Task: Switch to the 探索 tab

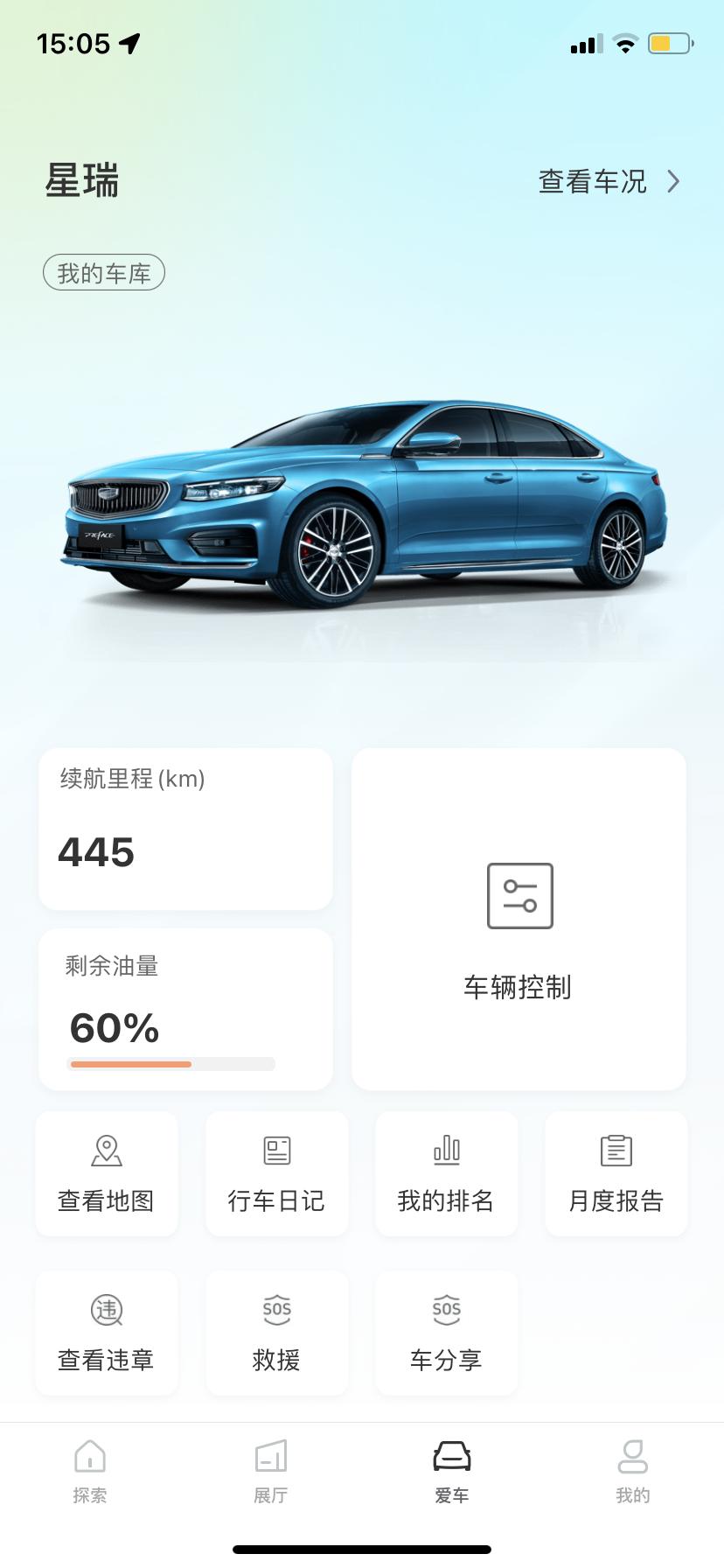Action: click(x=90, y=1472)
